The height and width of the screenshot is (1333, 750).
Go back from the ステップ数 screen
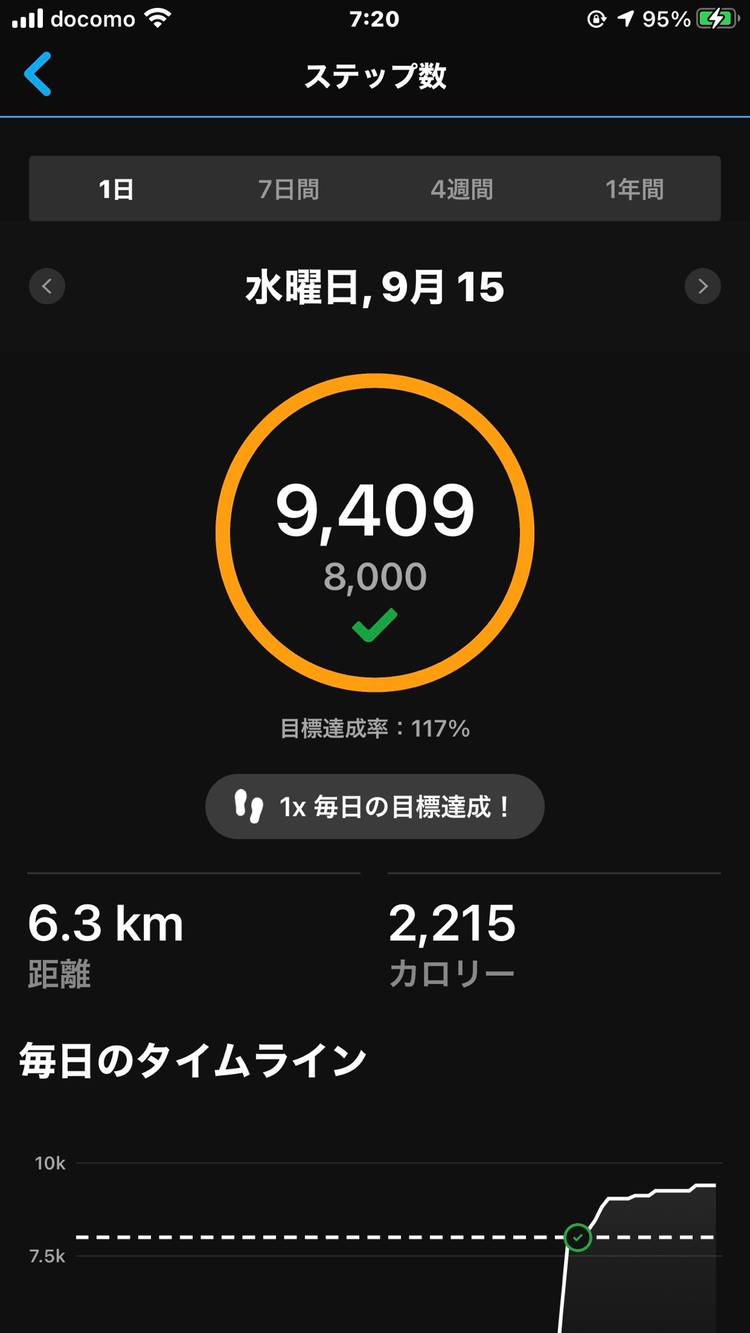coord(37,76)
